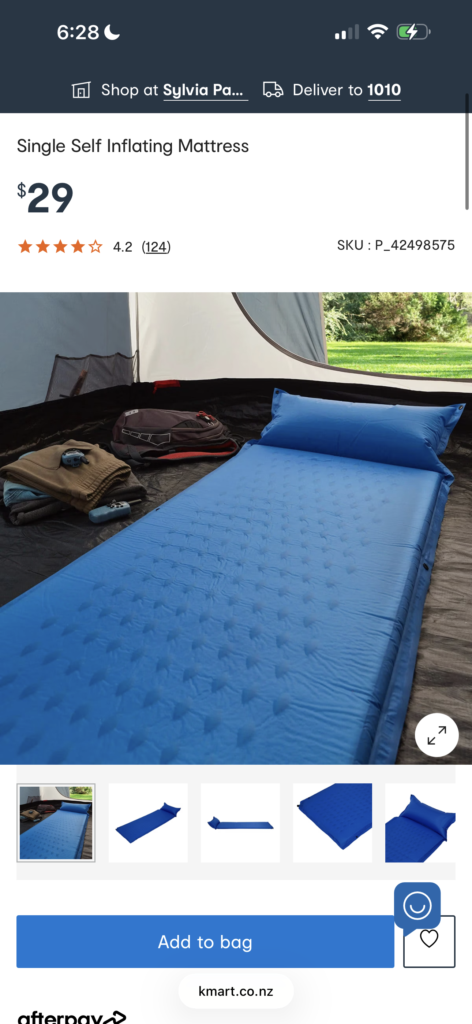The image size is (472, 1024).
Task: View fourth thumbnail of mattress corner close-up
Action: pyautogui.click(x=332, y=823)
